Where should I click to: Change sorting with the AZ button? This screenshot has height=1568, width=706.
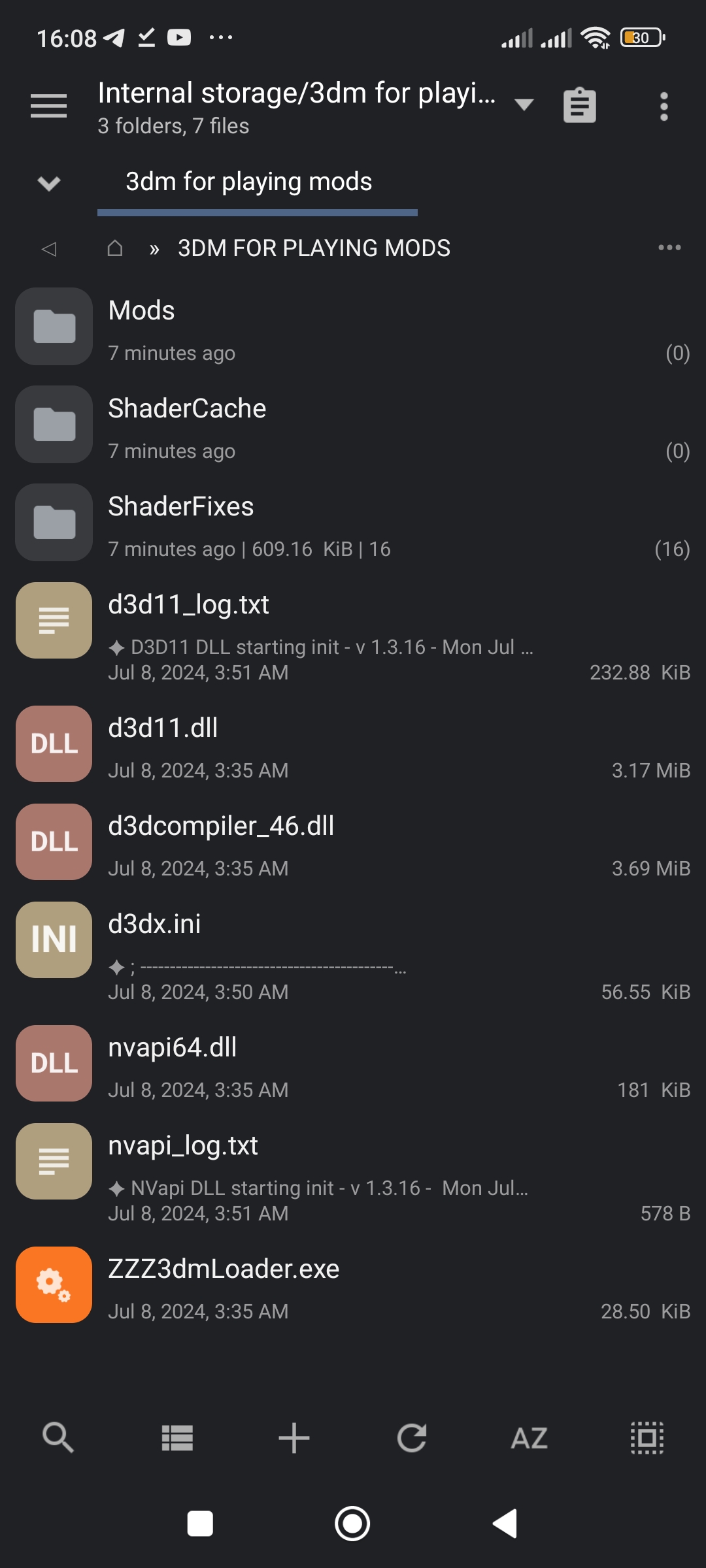point(529,1438)
